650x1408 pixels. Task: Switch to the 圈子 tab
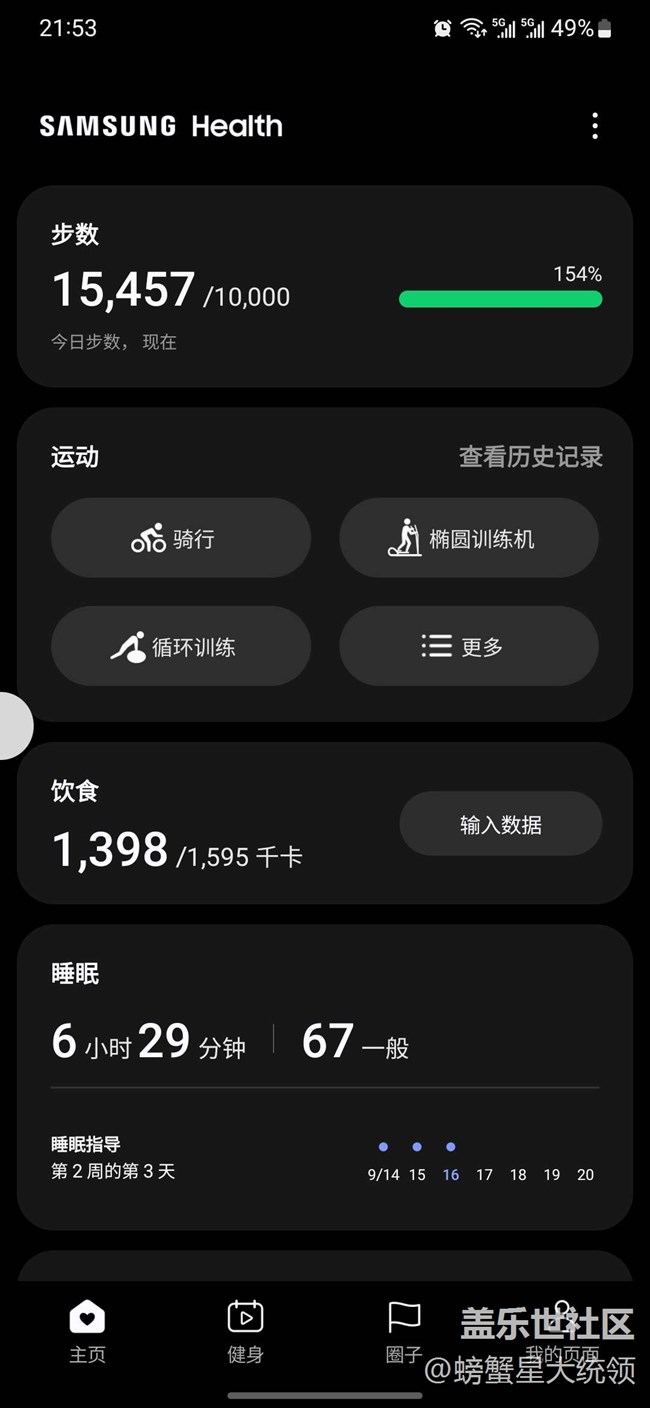[x=404, y=1332]
